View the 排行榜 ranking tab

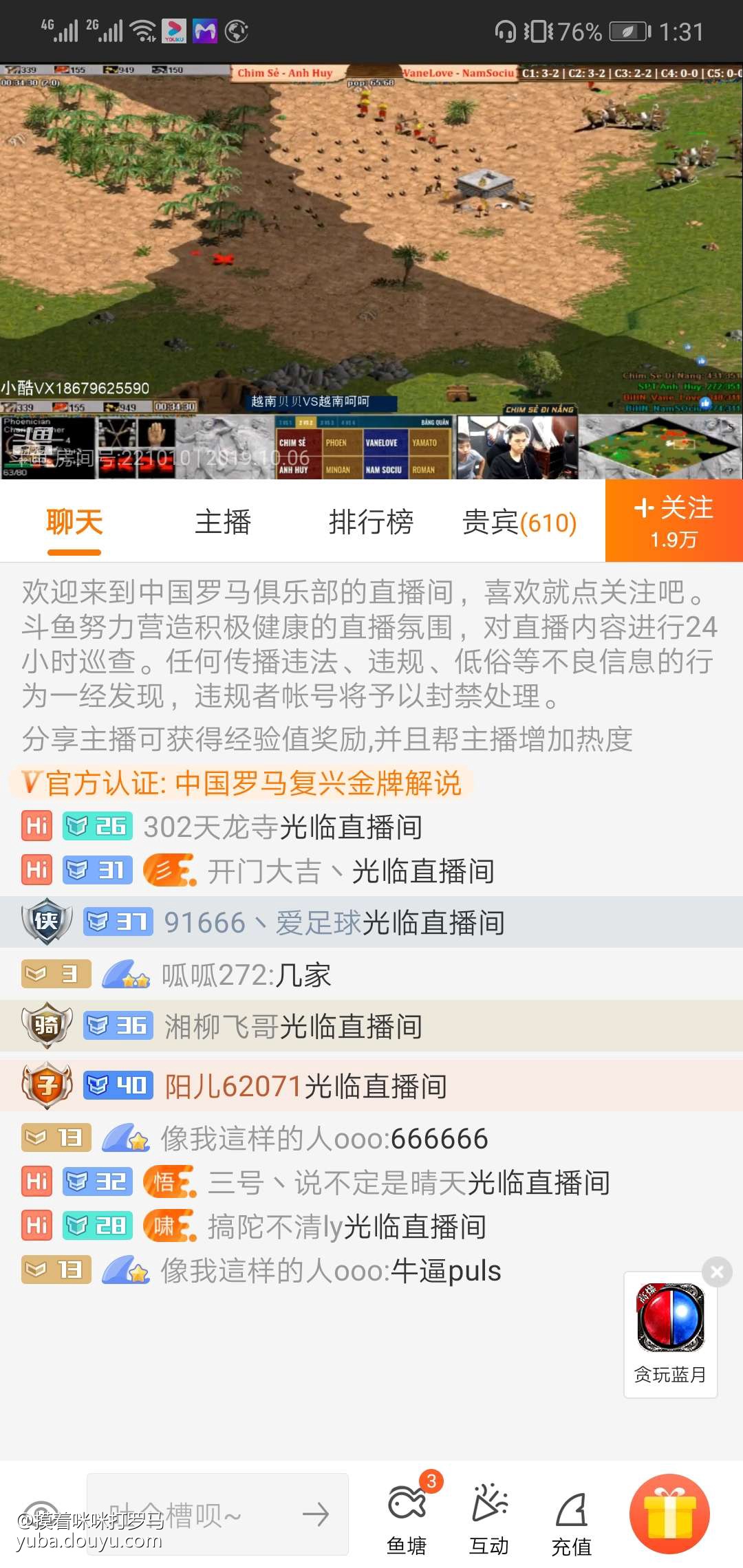tap(371, 523)
